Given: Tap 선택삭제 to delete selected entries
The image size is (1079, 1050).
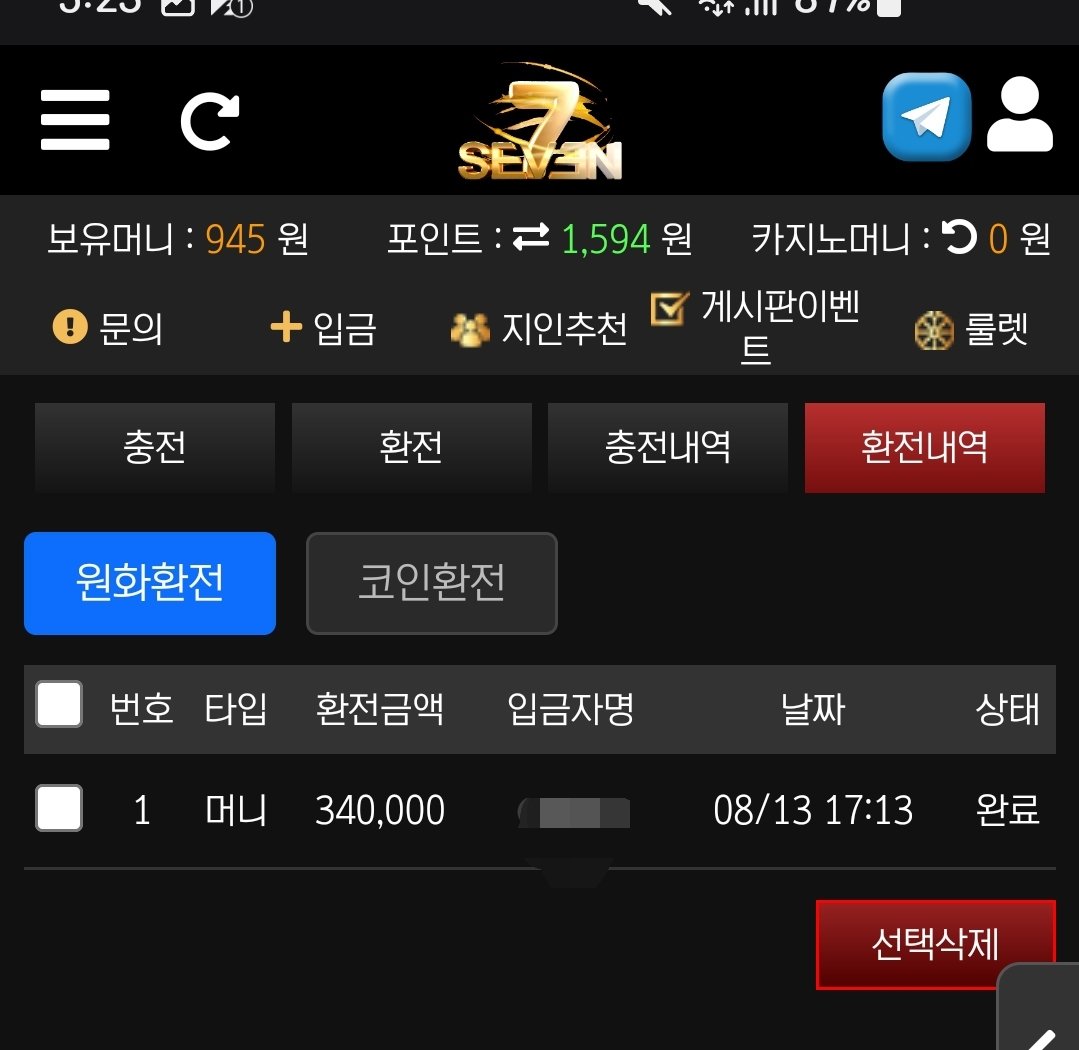Looking at the screenshot, I should point(935,944).
